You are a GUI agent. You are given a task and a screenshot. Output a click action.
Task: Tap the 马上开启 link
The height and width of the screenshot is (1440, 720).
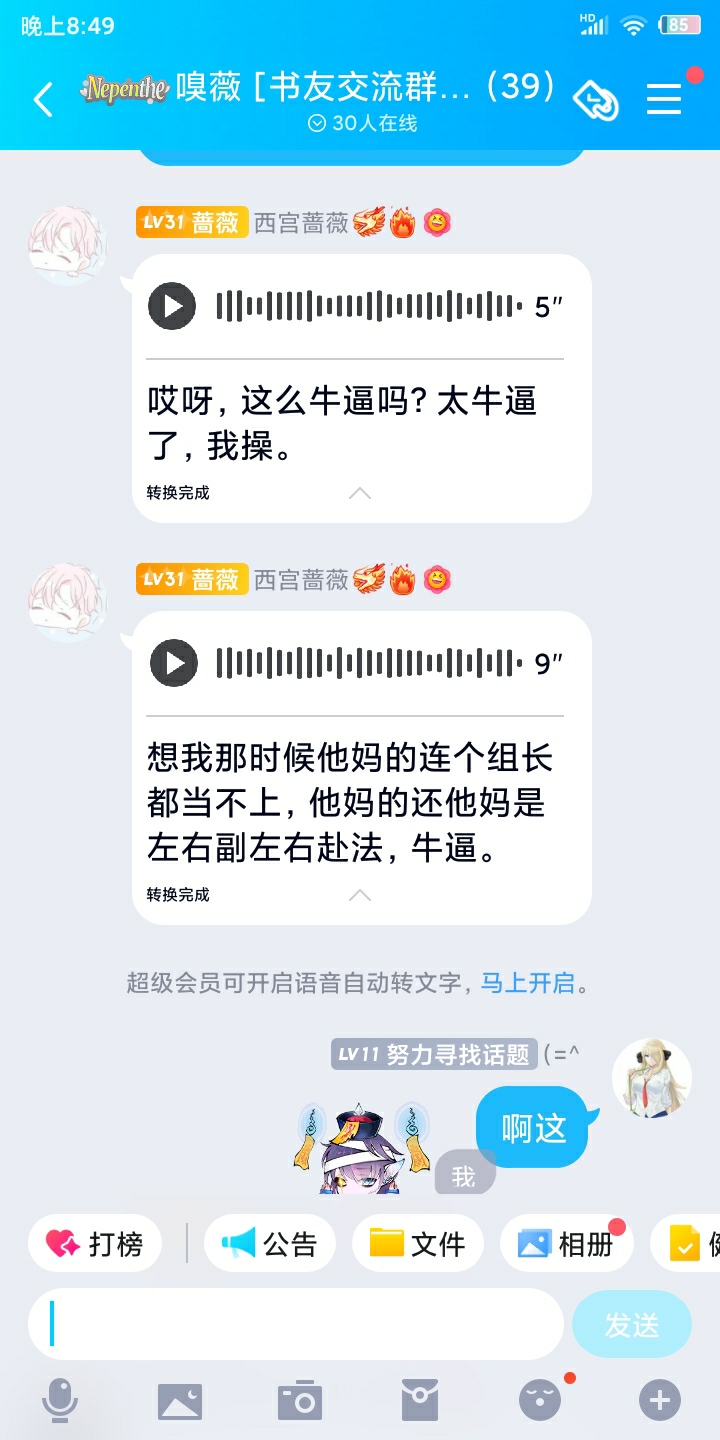pos(528,983)
